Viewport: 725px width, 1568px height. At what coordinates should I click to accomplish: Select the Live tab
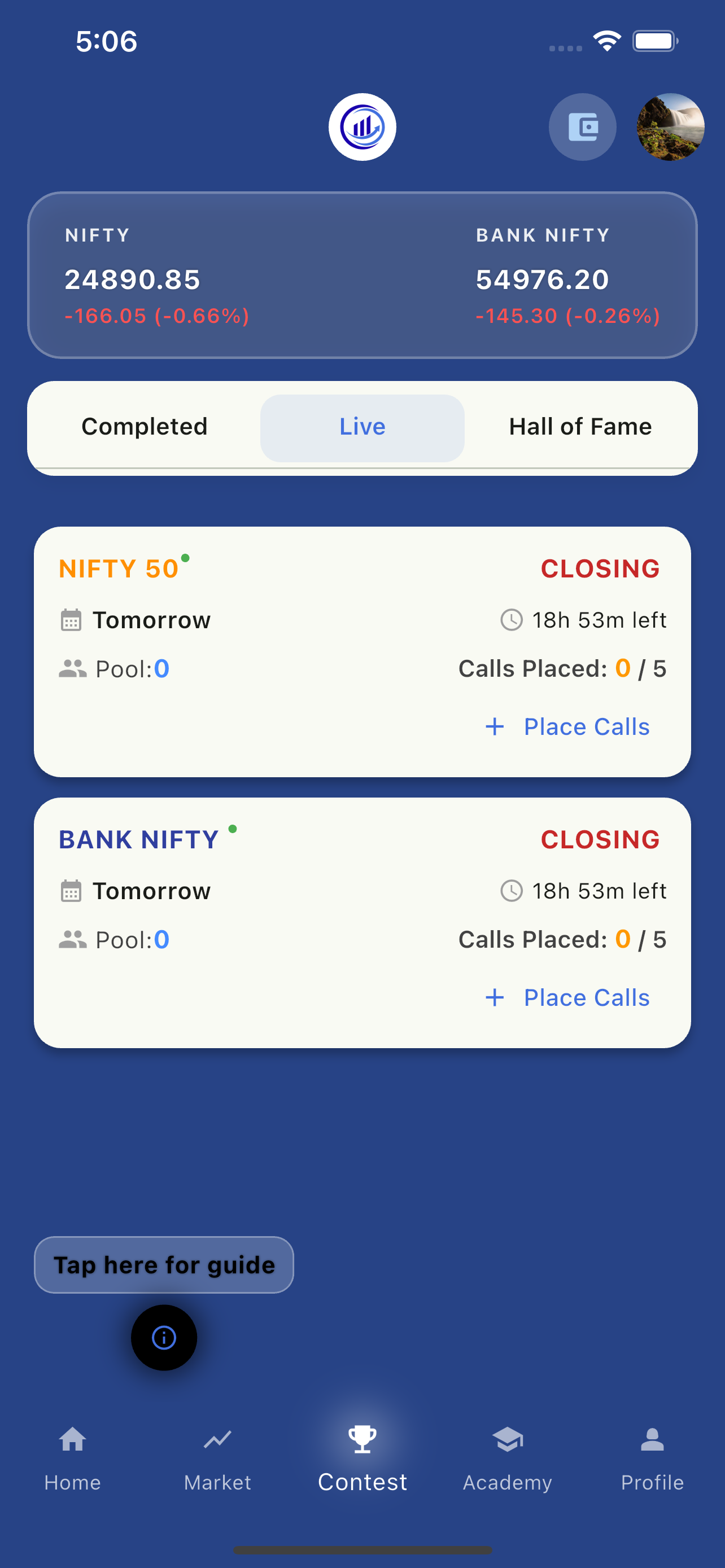(362, 427)
